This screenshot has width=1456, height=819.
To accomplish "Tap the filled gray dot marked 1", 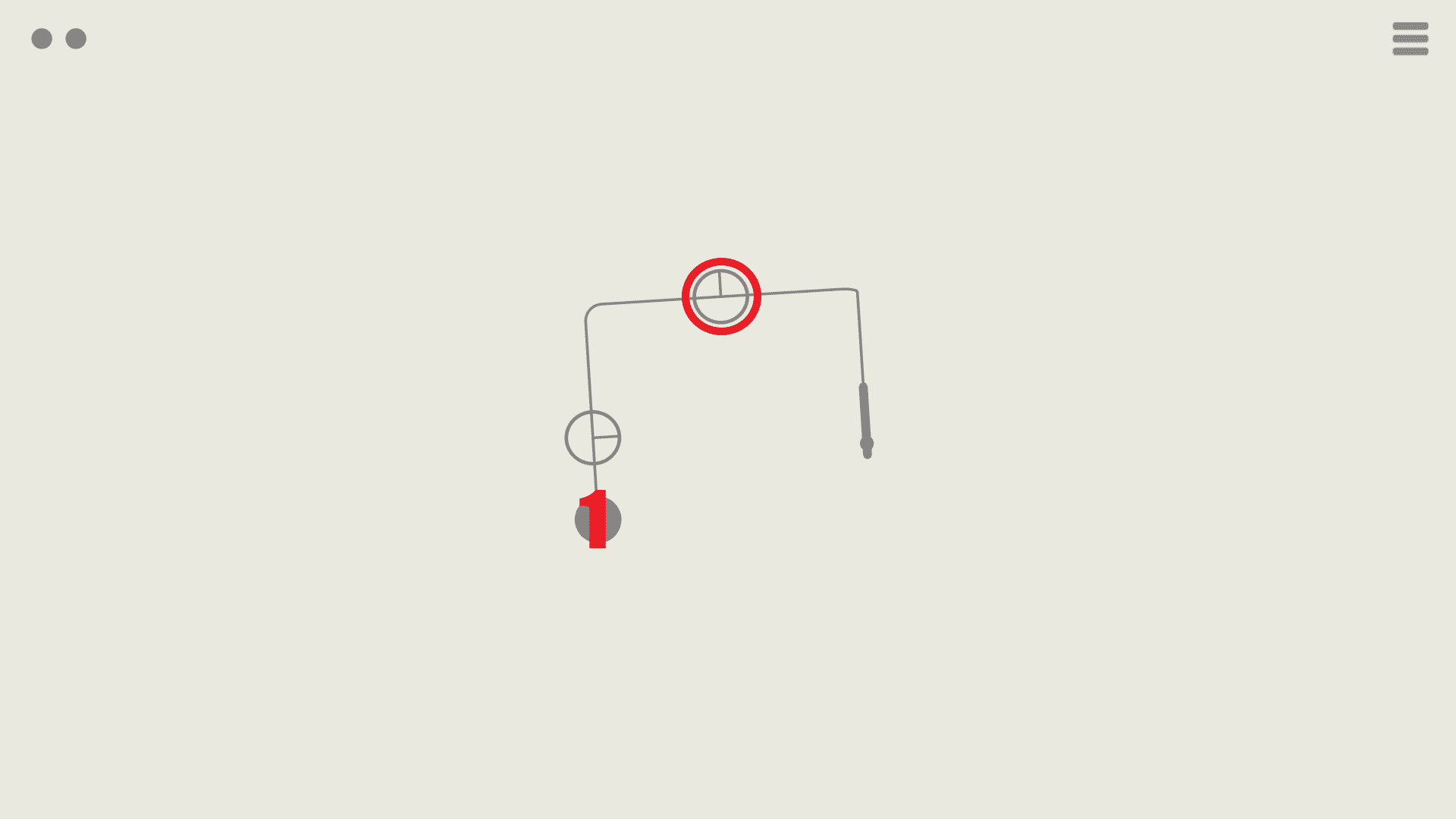I will point(598,520).
